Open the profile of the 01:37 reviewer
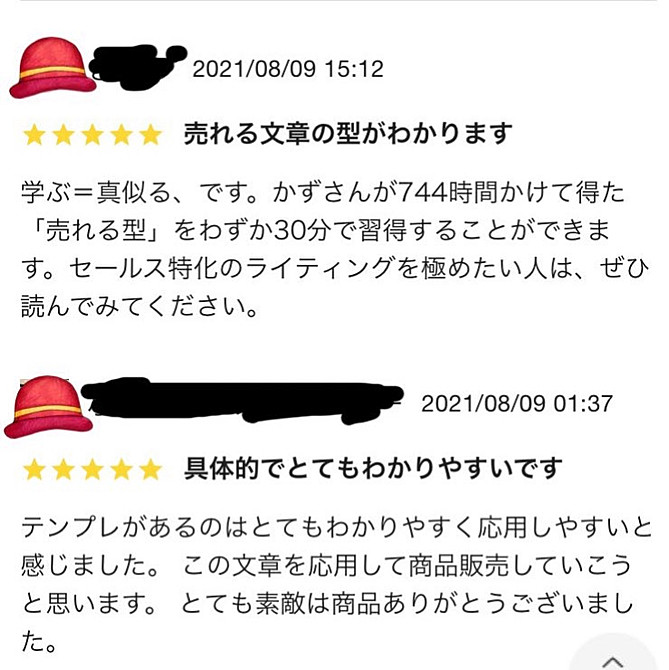The image size is (669, 670). [x=48, y=407]
